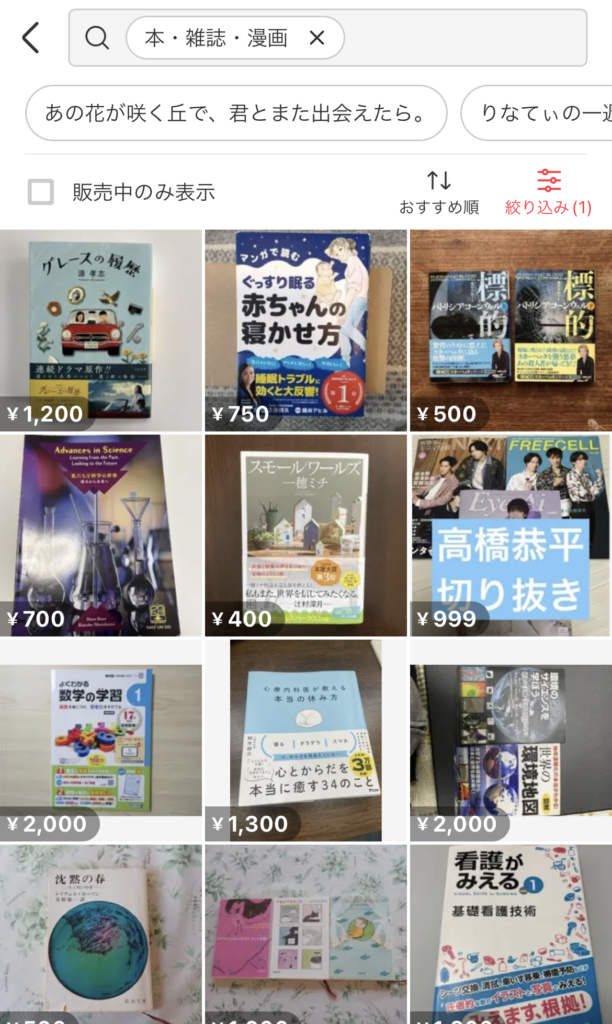Image resolution: width=612 pixels, height=1024 pixels.
Task: View the スモールワールズ listing at ¥400
Action: pos(305,535)
